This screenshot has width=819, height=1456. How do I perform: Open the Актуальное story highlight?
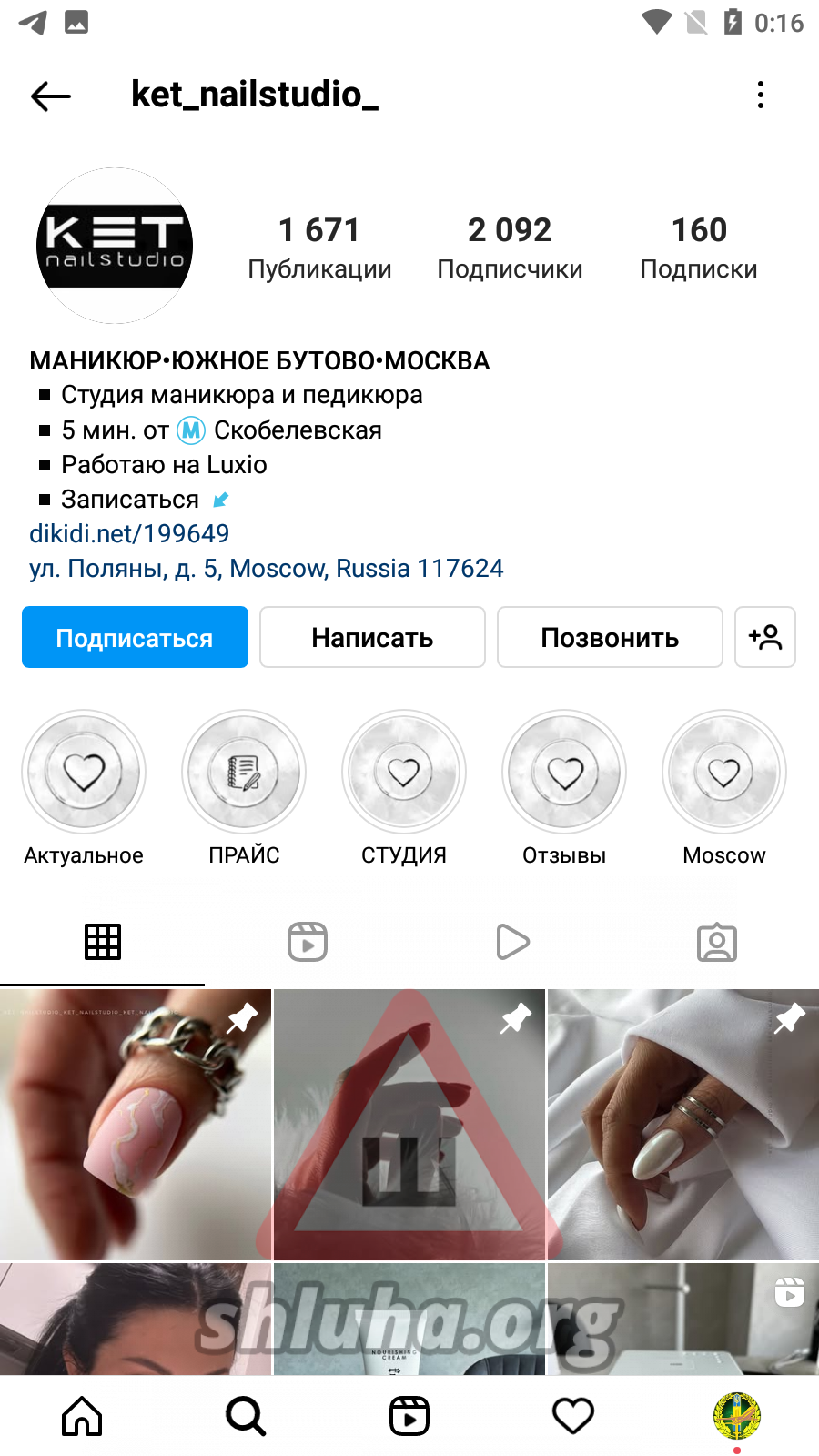[84, 773]
